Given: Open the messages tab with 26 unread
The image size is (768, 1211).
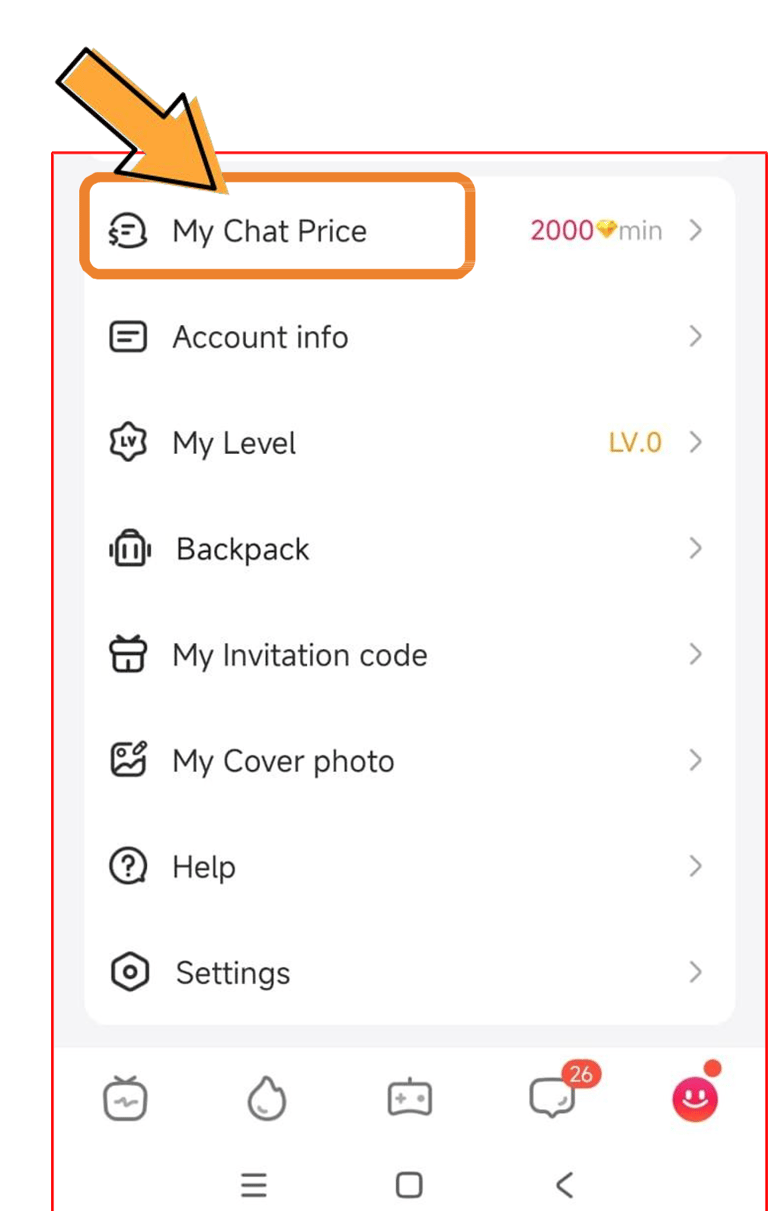Looking at the screenshot, I should (x=553, y=1099).
